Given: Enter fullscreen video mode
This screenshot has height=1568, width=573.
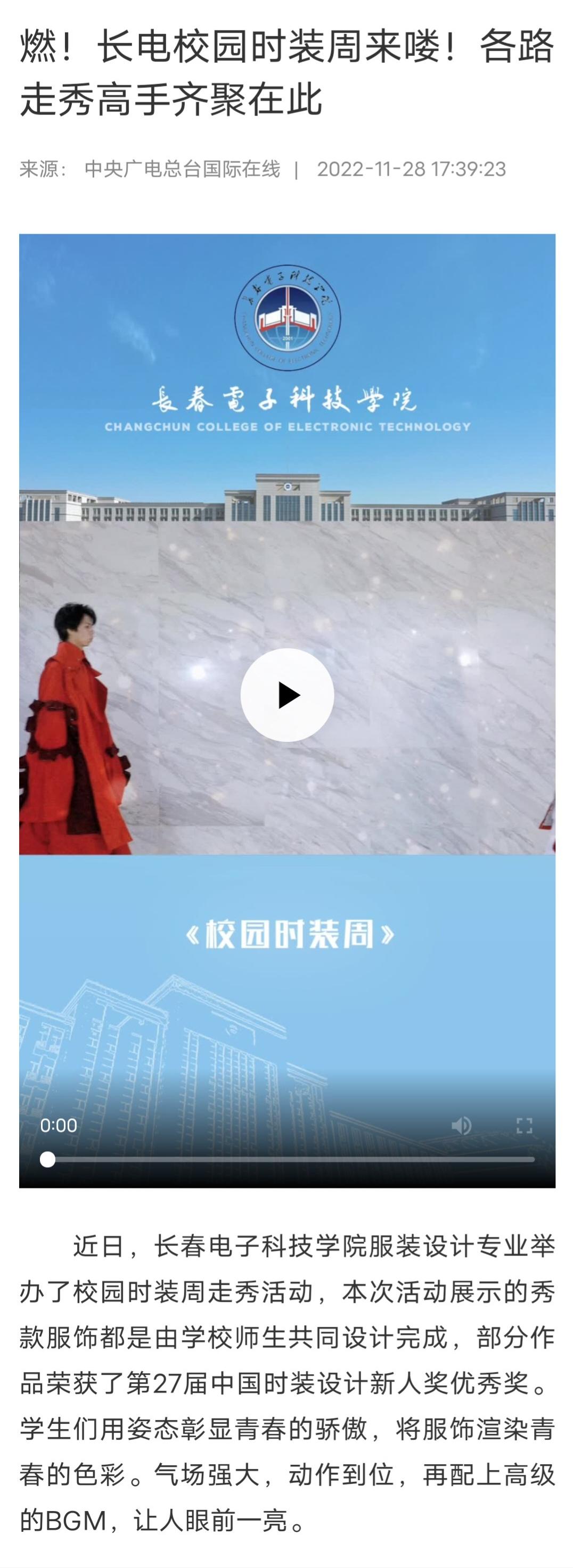Looking at the screenshot, I should [x=525, y=1126].
